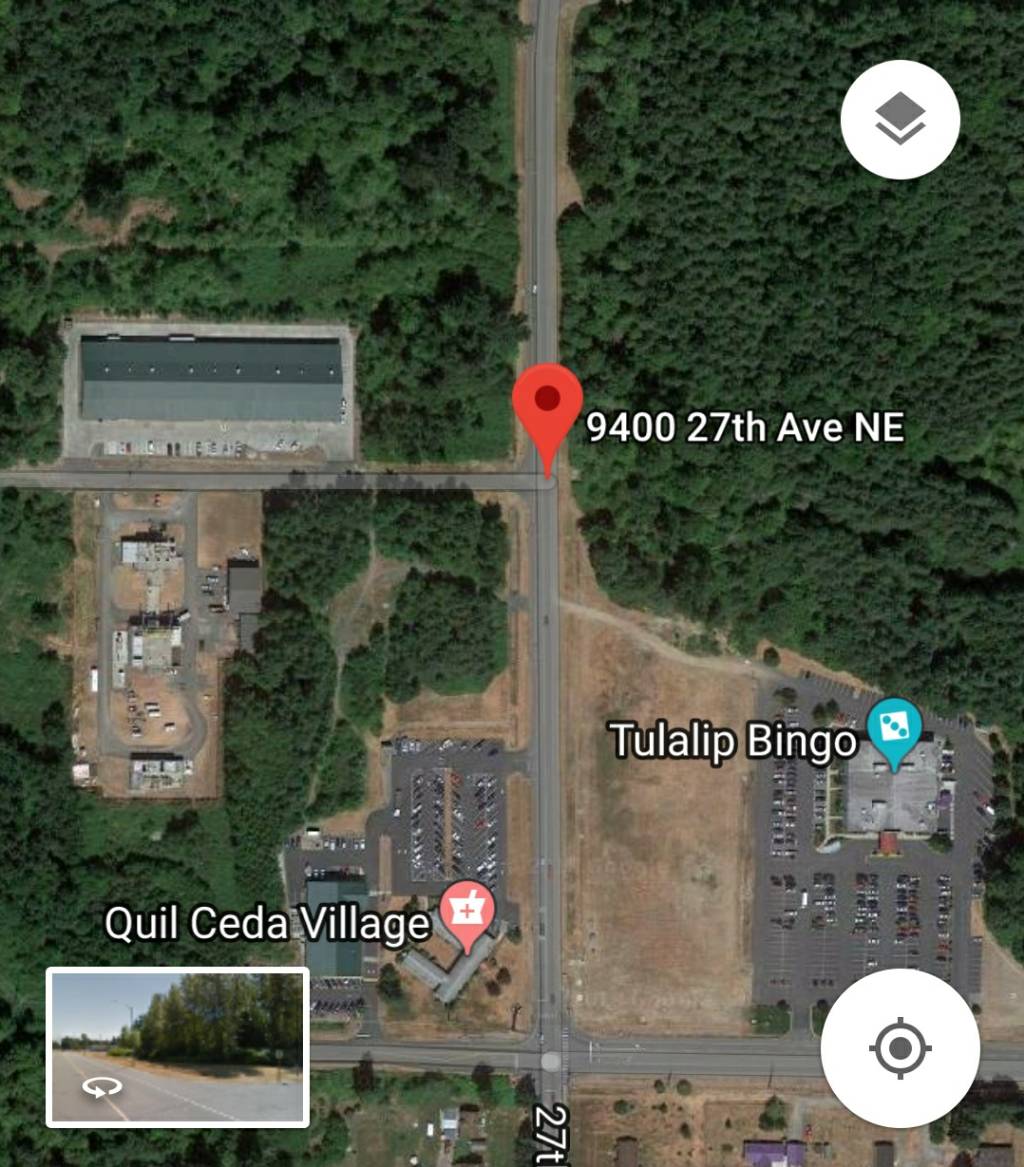The width and height of the screenshot is (1024, 1167).
Task: Open the map layers button
Action: coord(900,120)
